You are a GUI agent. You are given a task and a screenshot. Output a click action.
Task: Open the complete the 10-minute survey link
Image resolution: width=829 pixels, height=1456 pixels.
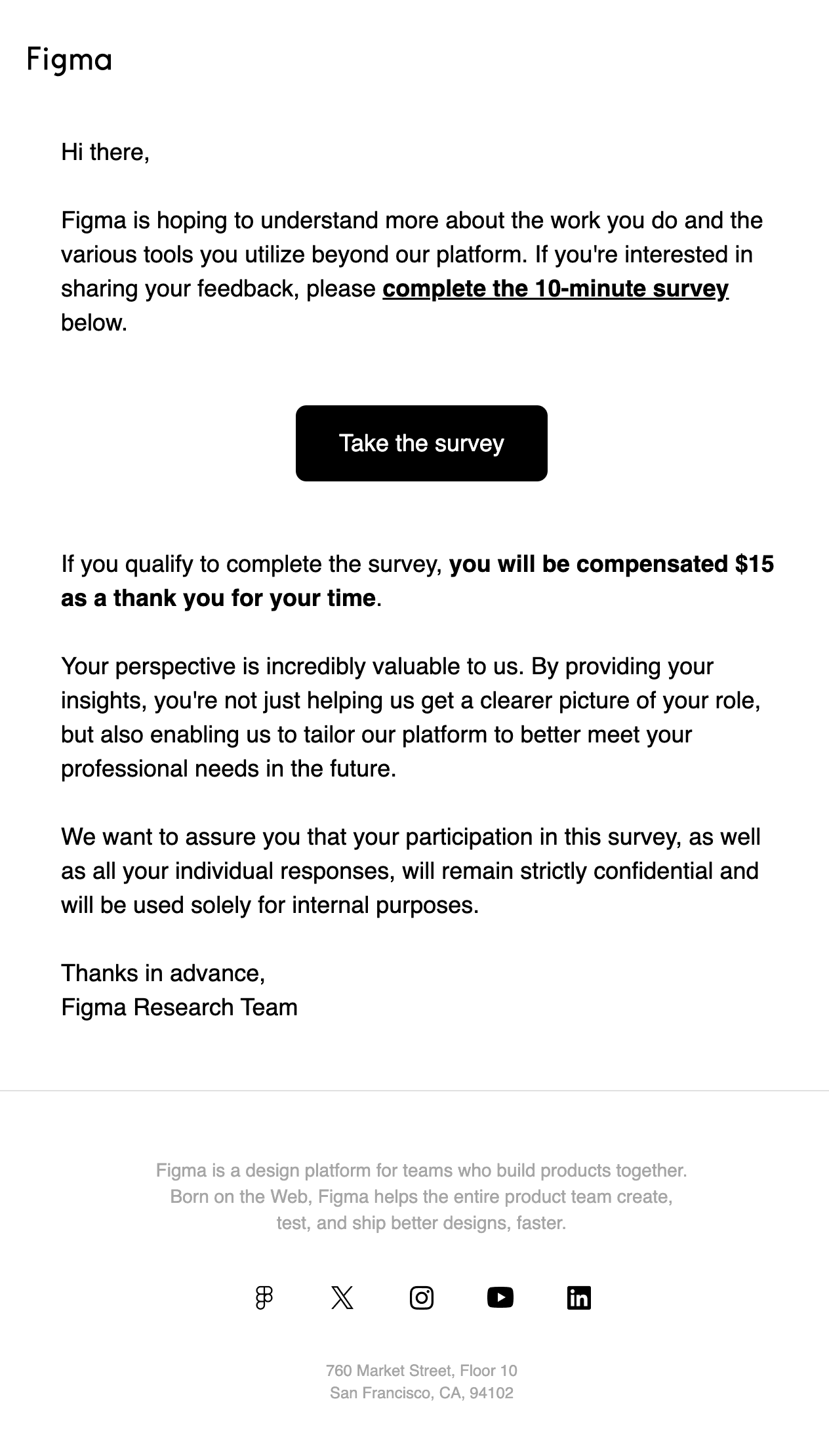tap(556, 289)
